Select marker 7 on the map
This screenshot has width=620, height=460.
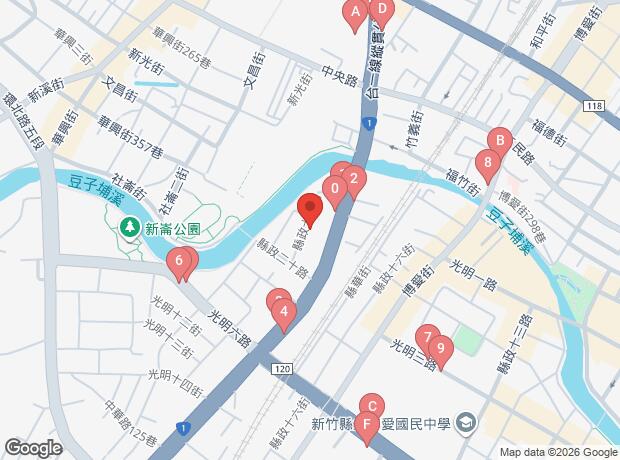427,338
